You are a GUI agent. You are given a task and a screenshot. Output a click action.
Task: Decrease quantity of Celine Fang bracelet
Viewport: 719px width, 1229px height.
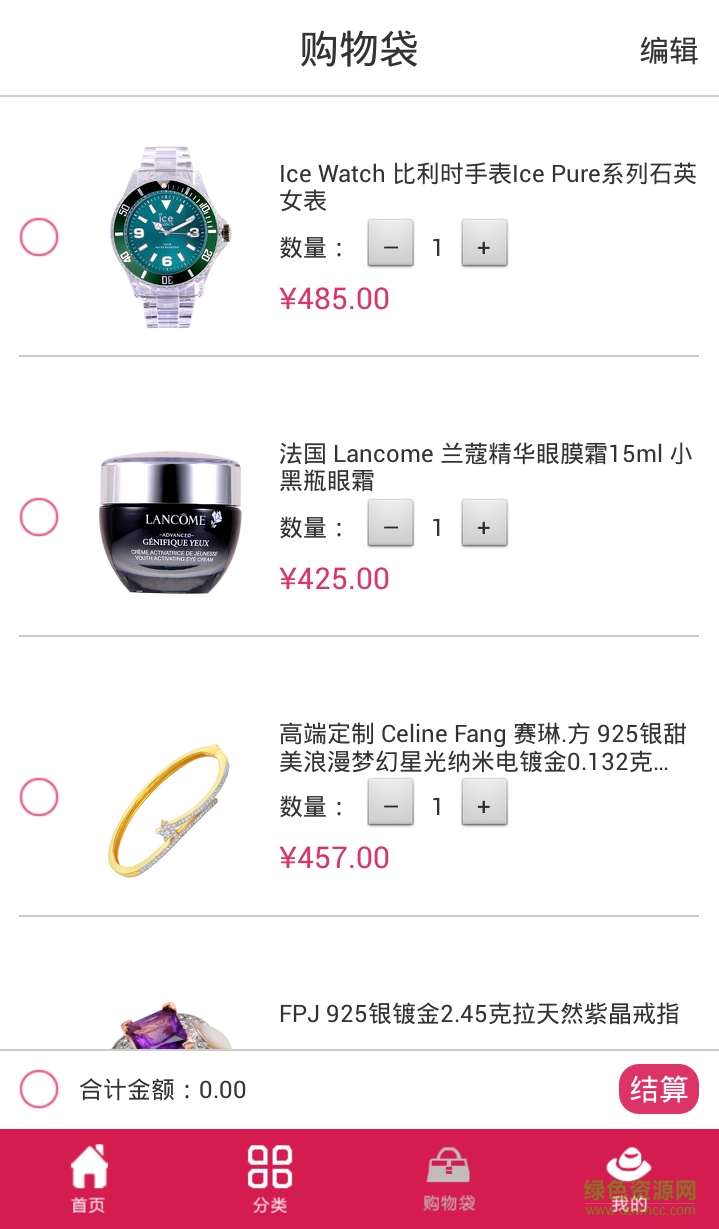point(390,806)
